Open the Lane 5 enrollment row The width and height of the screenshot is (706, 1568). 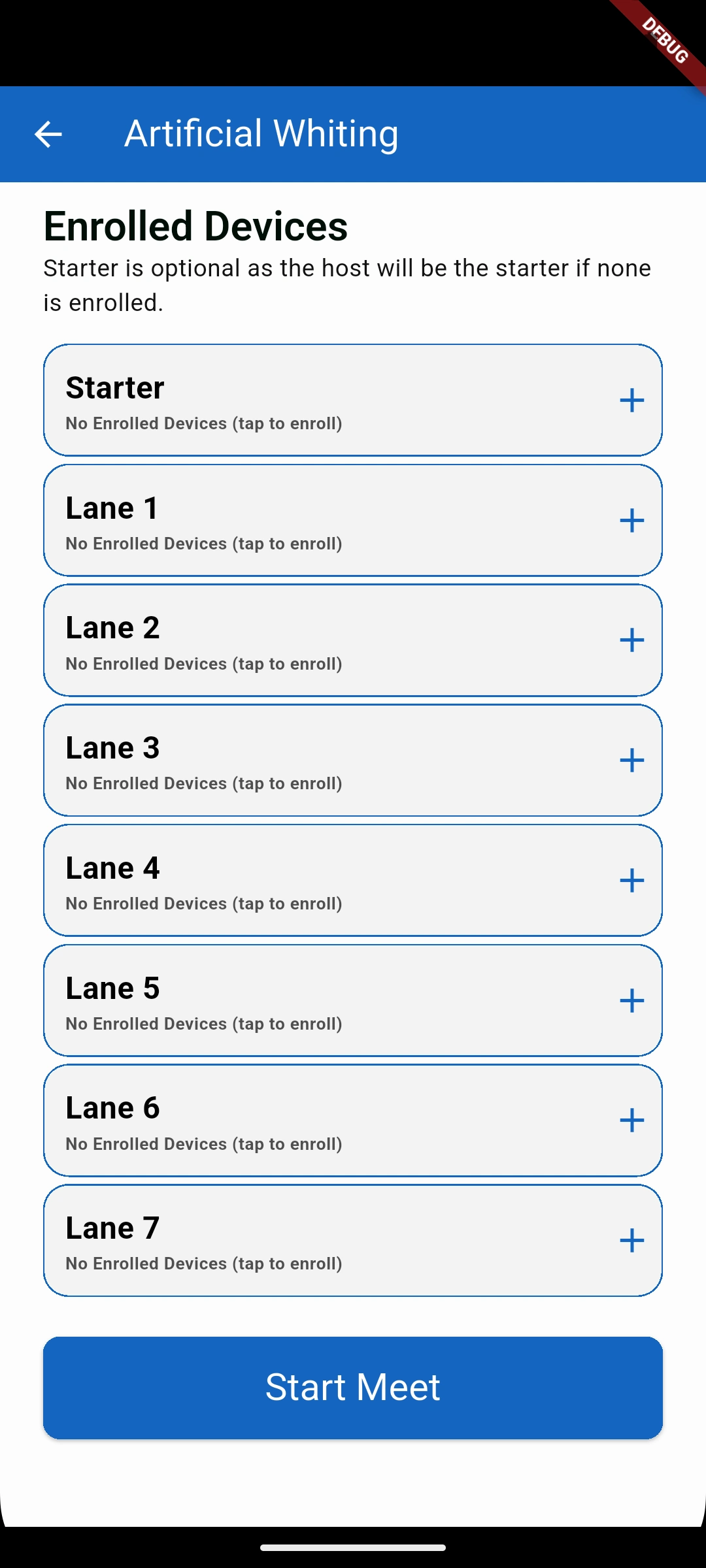click(353, 1000)
